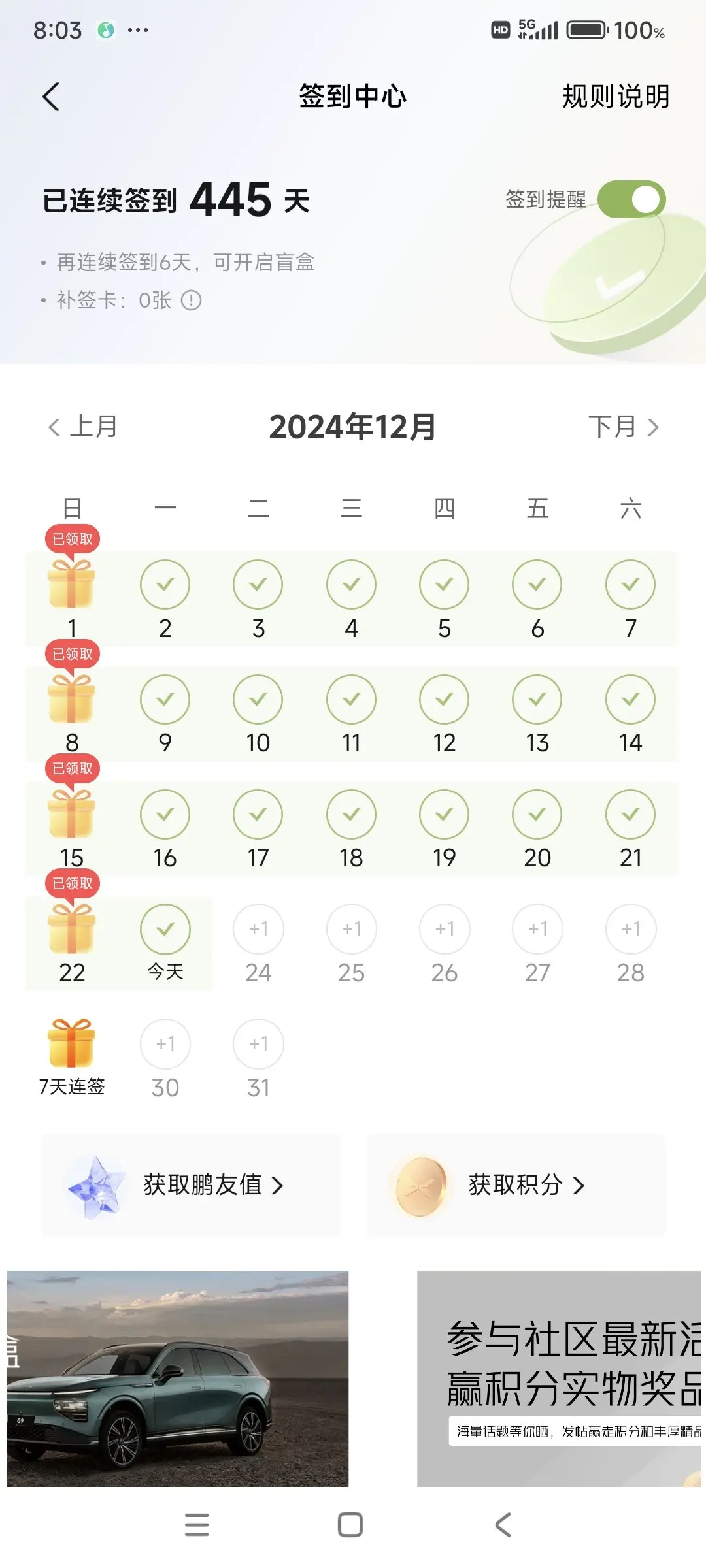Open the 参与社区最新活动 banner
This screenshot has width=706, height=1568.
coord(559,1379)
